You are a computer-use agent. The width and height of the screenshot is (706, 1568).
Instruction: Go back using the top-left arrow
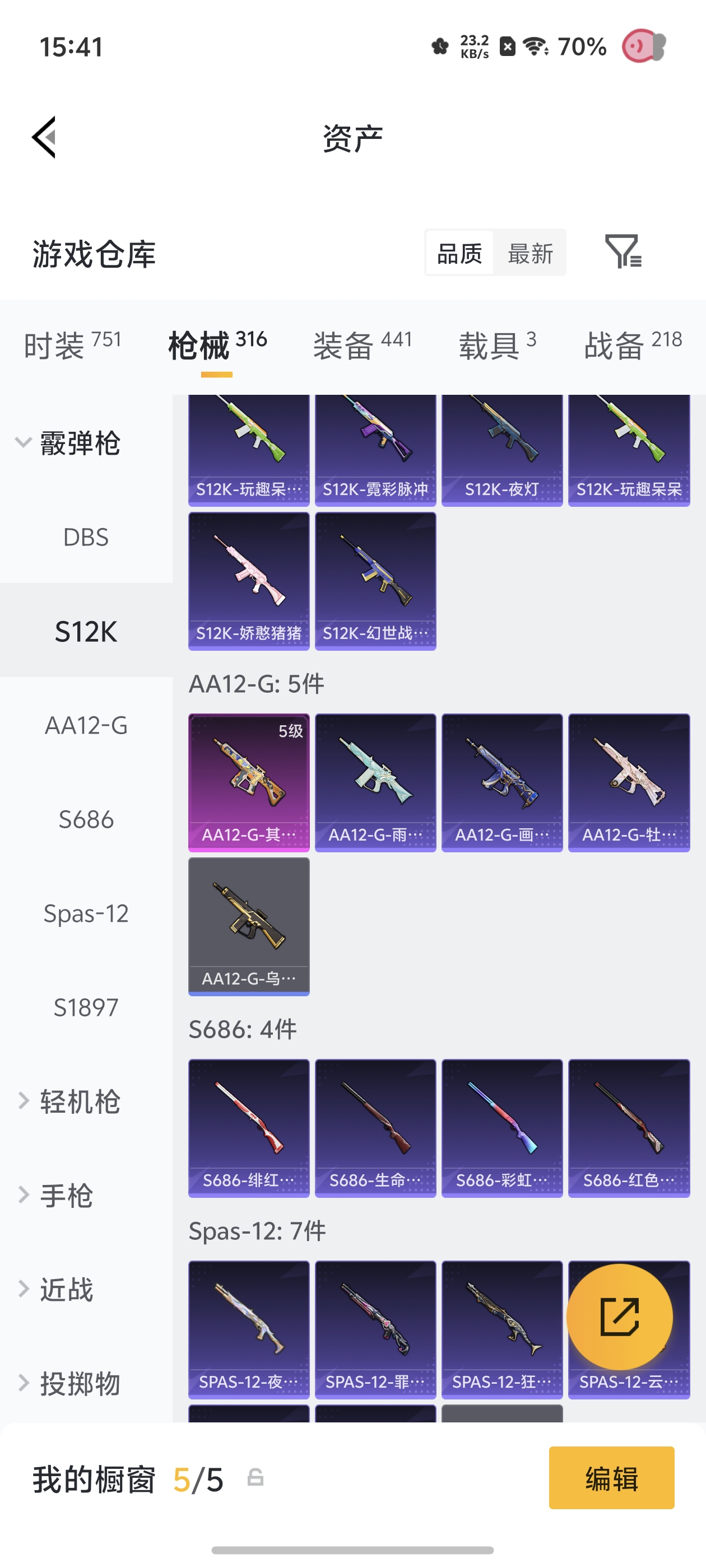point(44,137)
